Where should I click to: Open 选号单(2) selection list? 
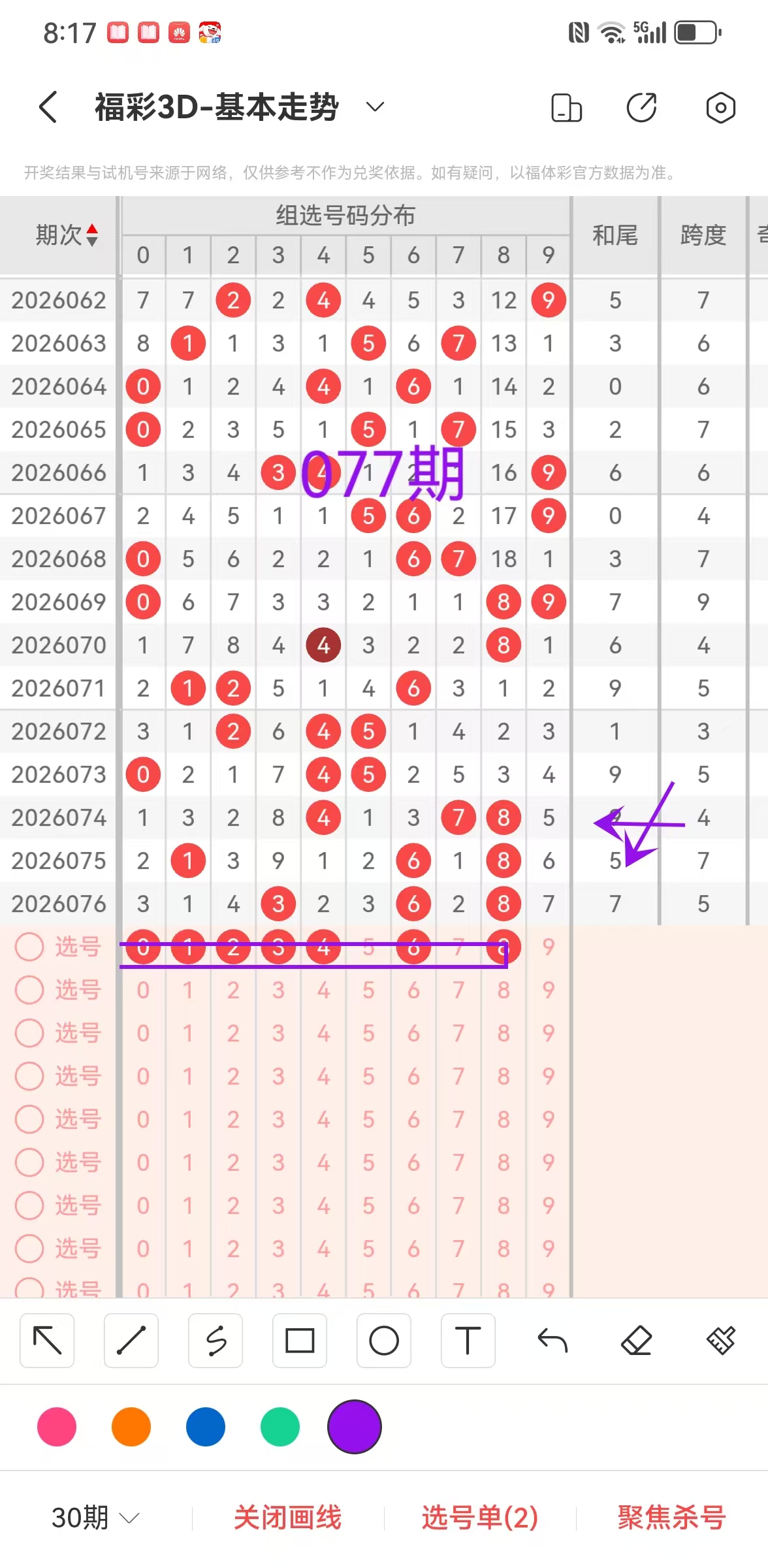tap(479, 1517)
